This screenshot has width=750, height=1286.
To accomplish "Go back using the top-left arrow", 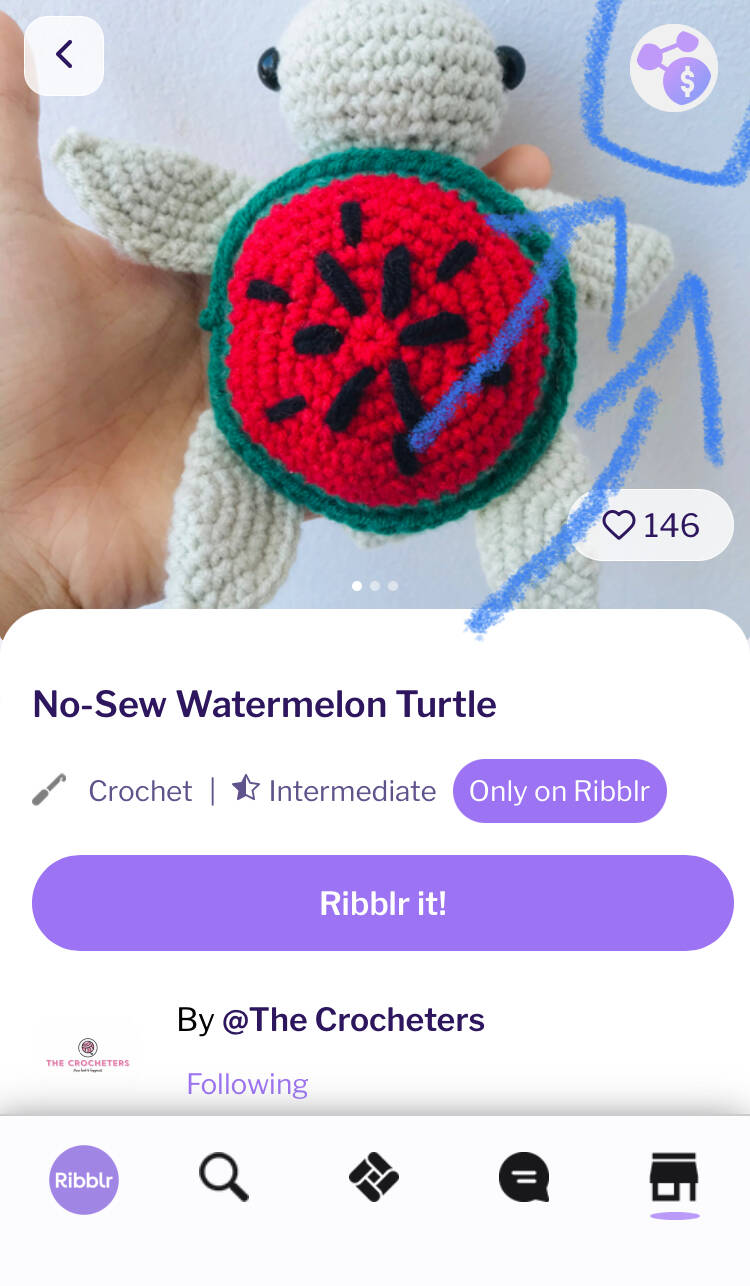I will click(x=64, y=55).
